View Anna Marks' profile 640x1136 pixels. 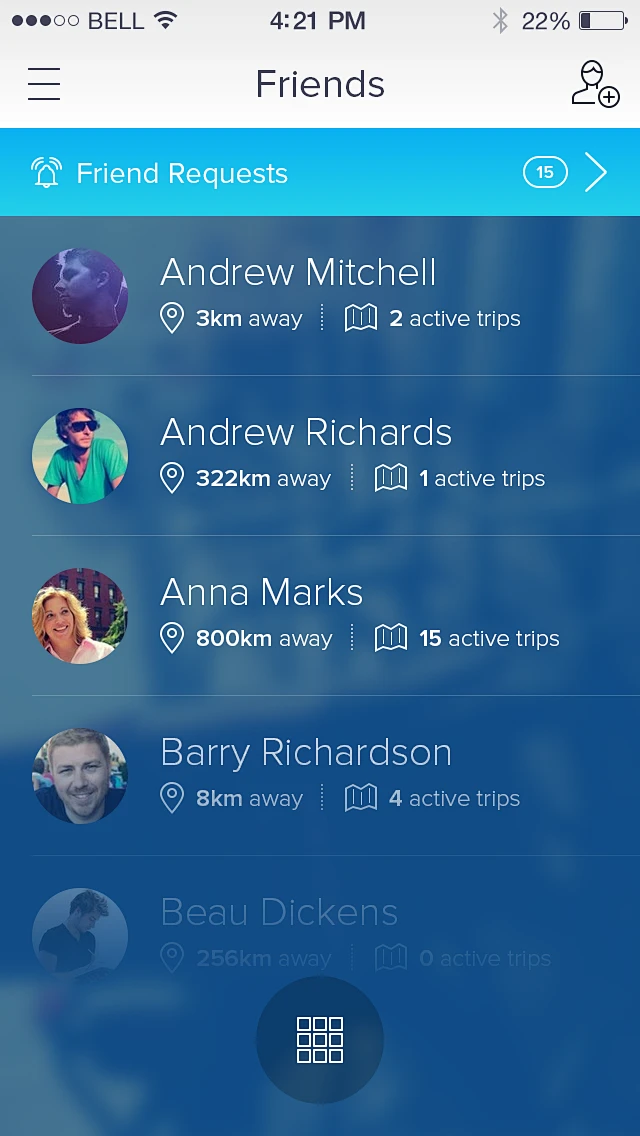point(262,593)
